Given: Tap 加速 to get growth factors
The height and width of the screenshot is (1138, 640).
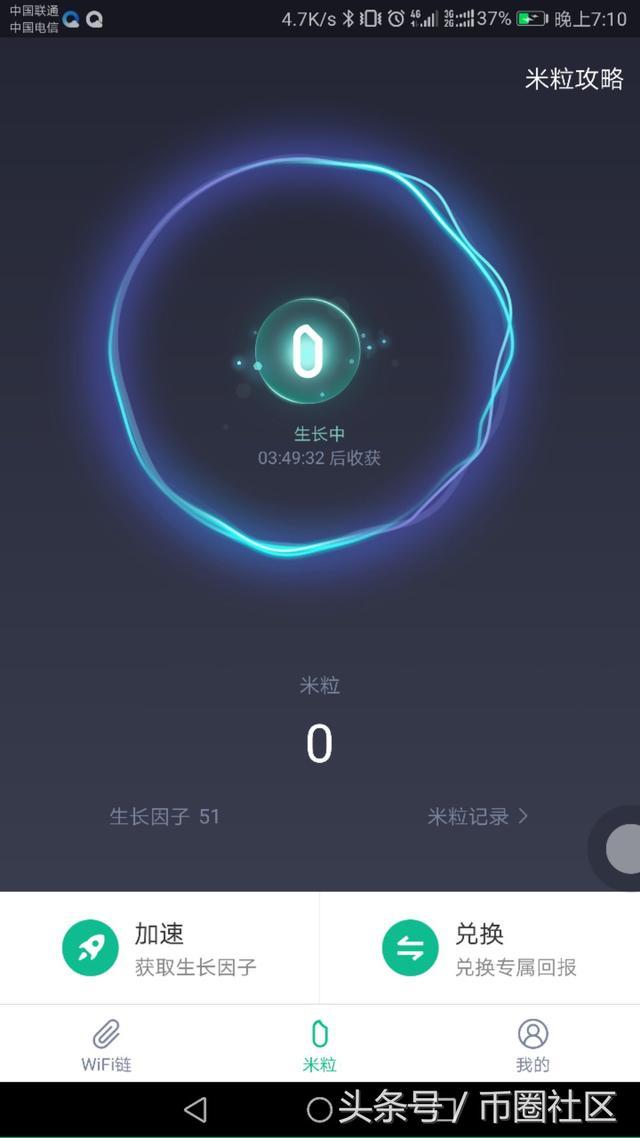Looking at the screenshot, I should [x=160, y=948].
